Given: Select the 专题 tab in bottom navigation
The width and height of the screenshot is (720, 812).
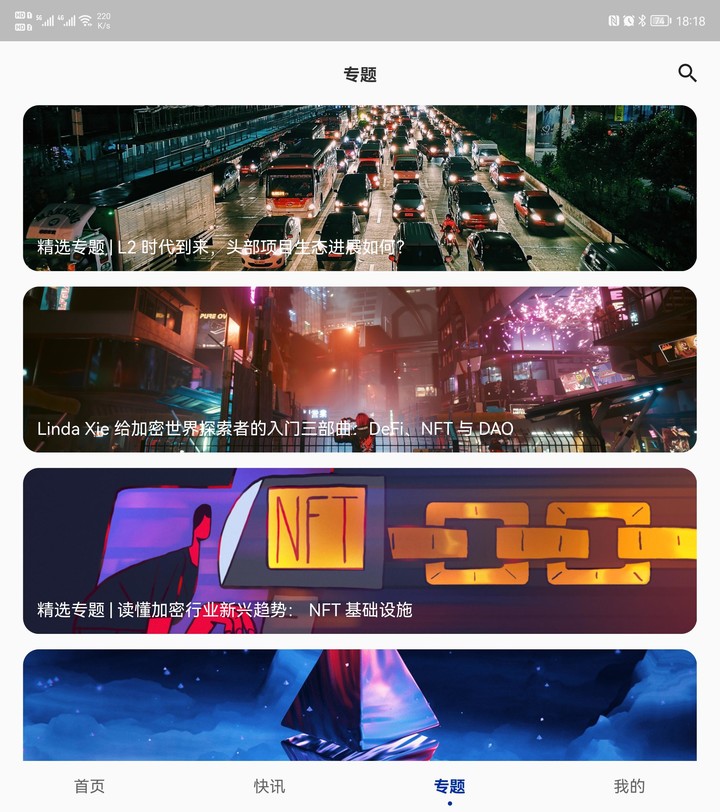Looking at the screenshot, I should tap(449, 786).
